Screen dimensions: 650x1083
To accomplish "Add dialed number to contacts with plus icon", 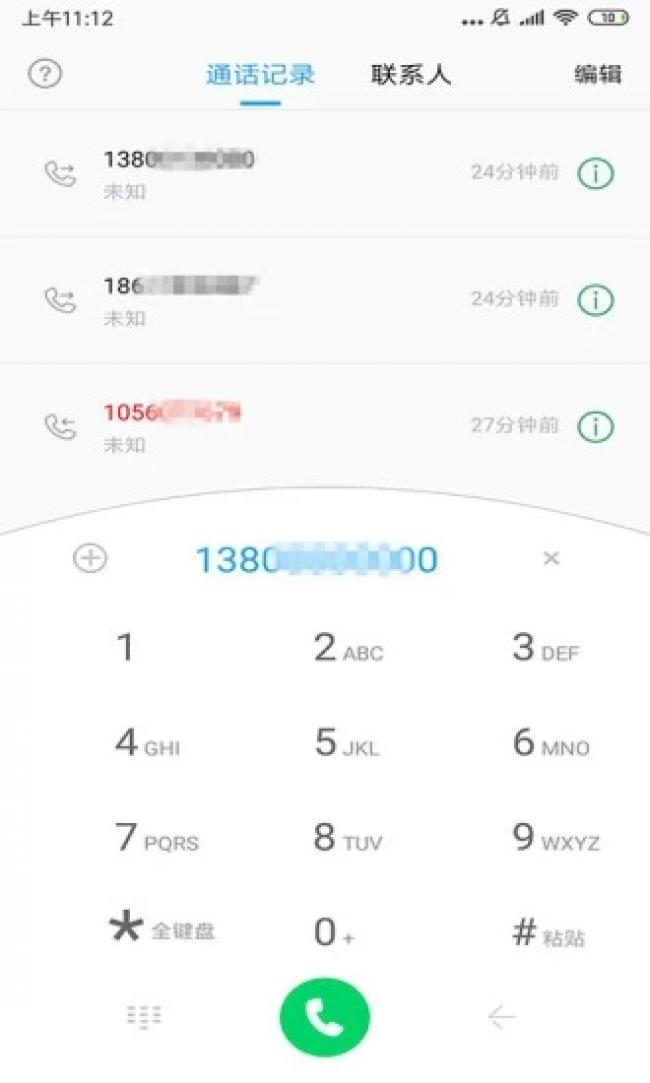I will pyautogui.click(x=90, y=558).
